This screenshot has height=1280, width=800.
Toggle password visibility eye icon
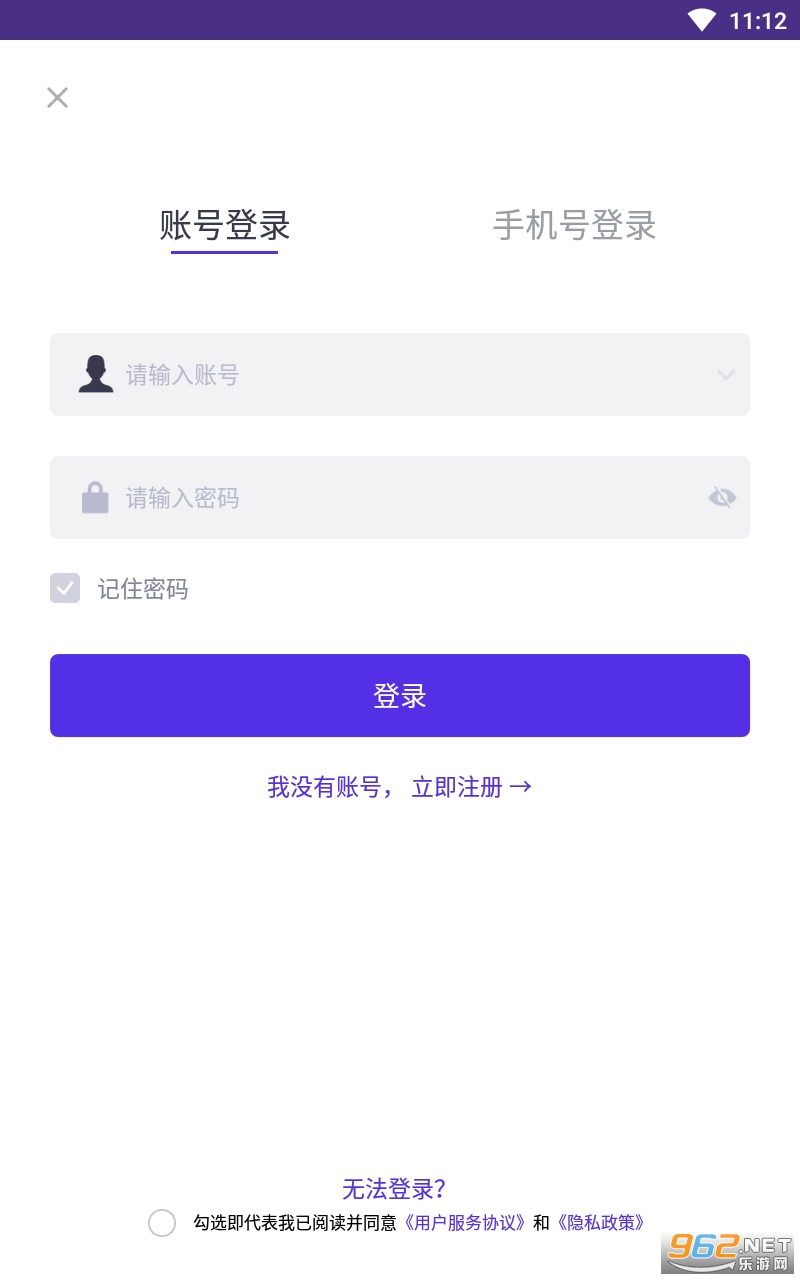pos(722,497)
